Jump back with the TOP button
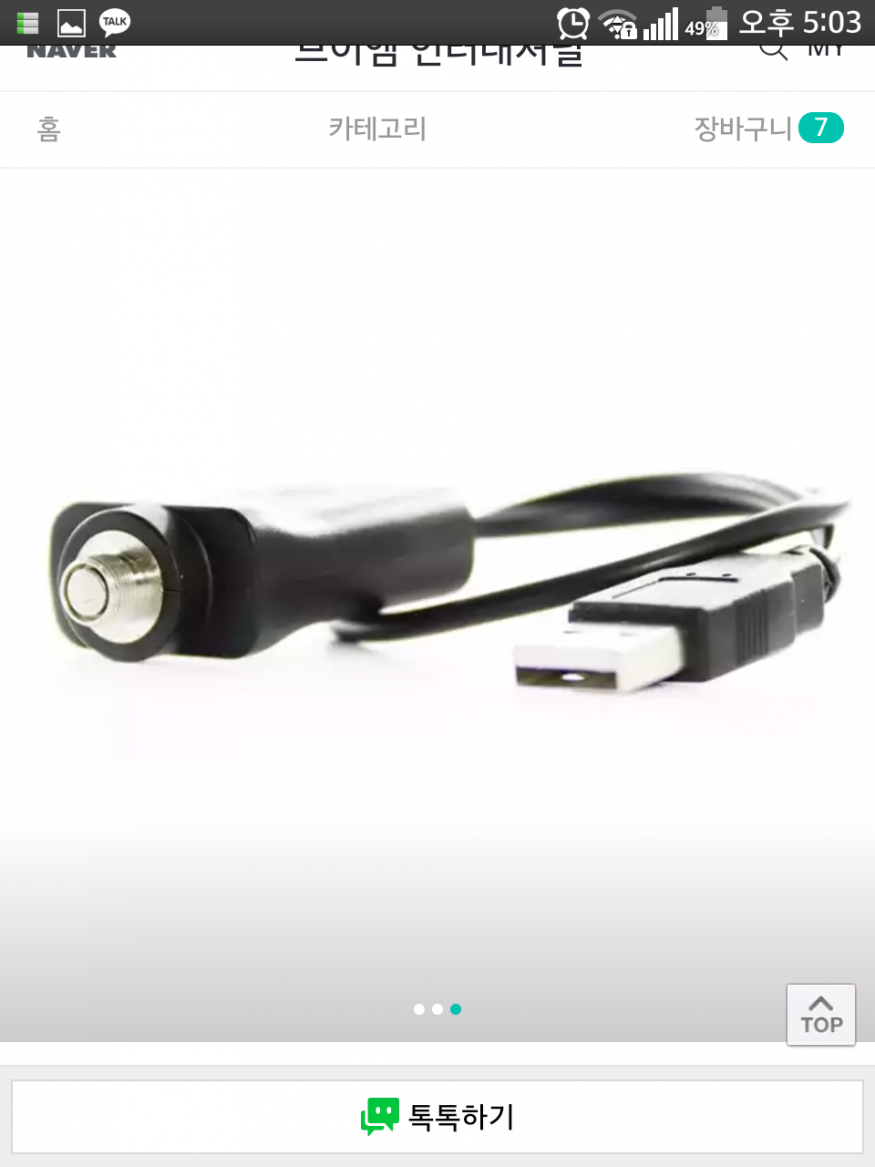 click(821, 1015)
